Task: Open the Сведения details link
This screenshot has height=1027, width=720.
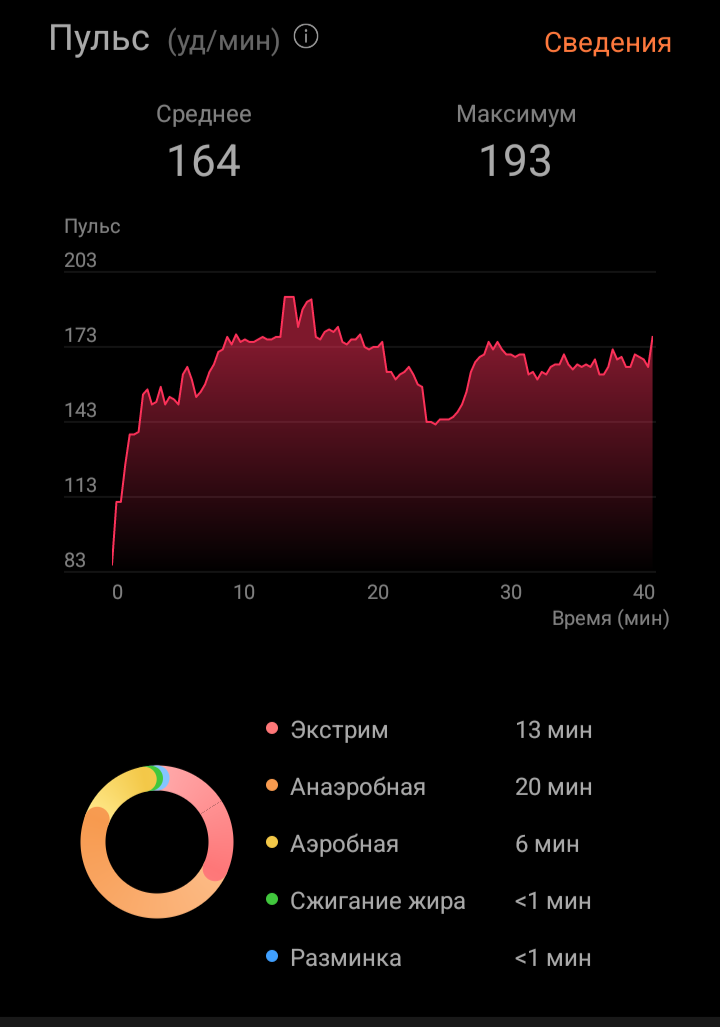Action: point(607,42)
